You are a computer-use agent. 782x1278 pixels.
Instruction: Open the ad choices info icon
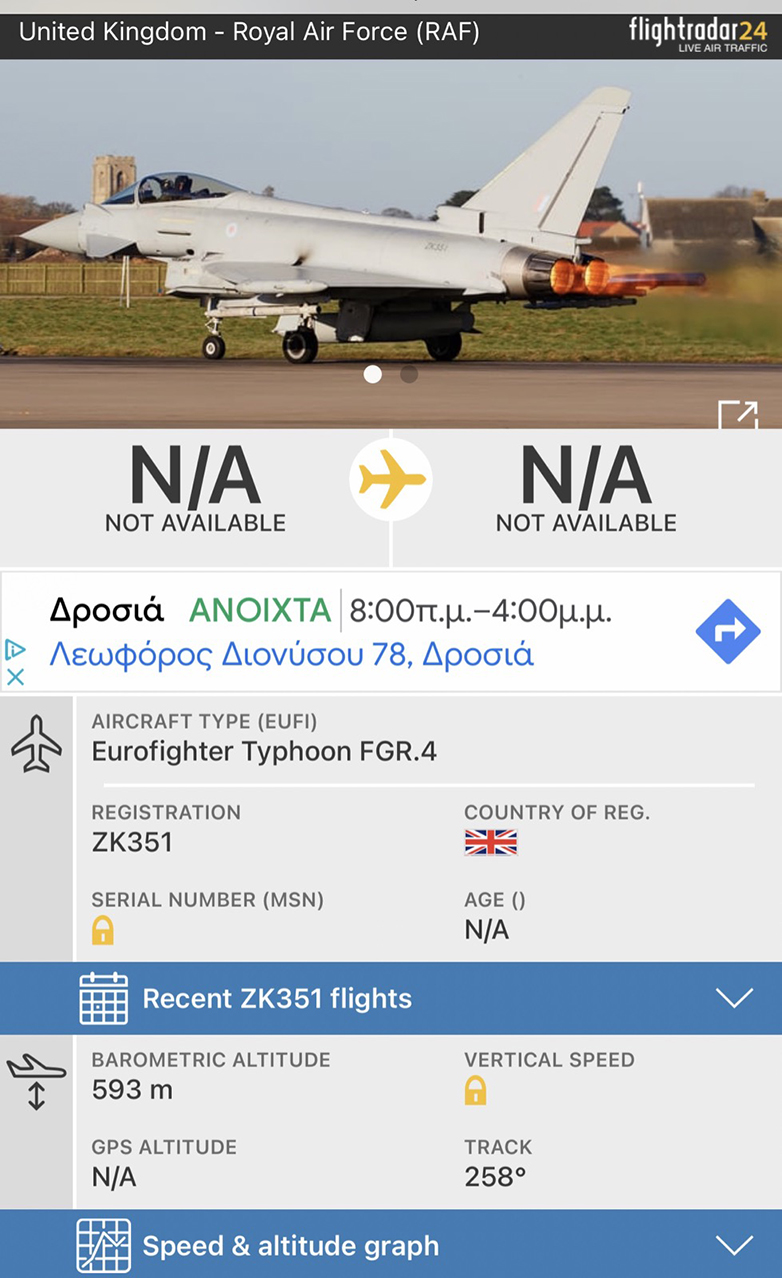tap(15, 649)
